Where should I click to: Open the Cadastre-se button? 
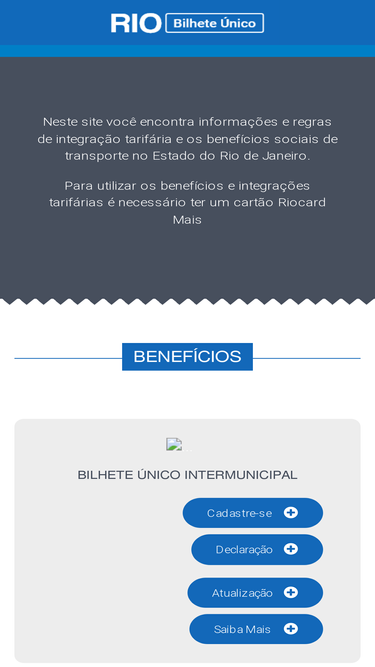click(253, 513)
